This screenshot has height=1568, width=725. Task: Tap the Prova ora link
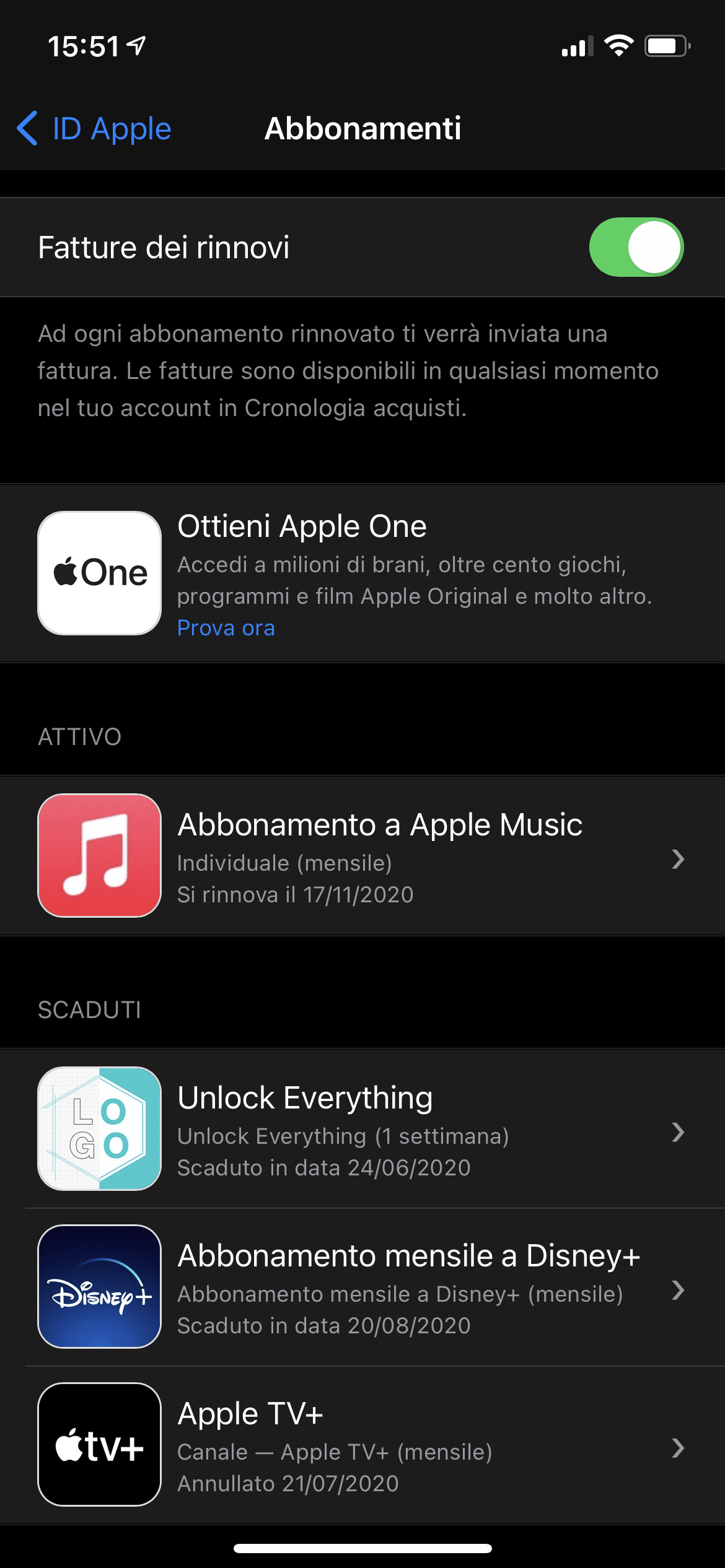point(226,628)
